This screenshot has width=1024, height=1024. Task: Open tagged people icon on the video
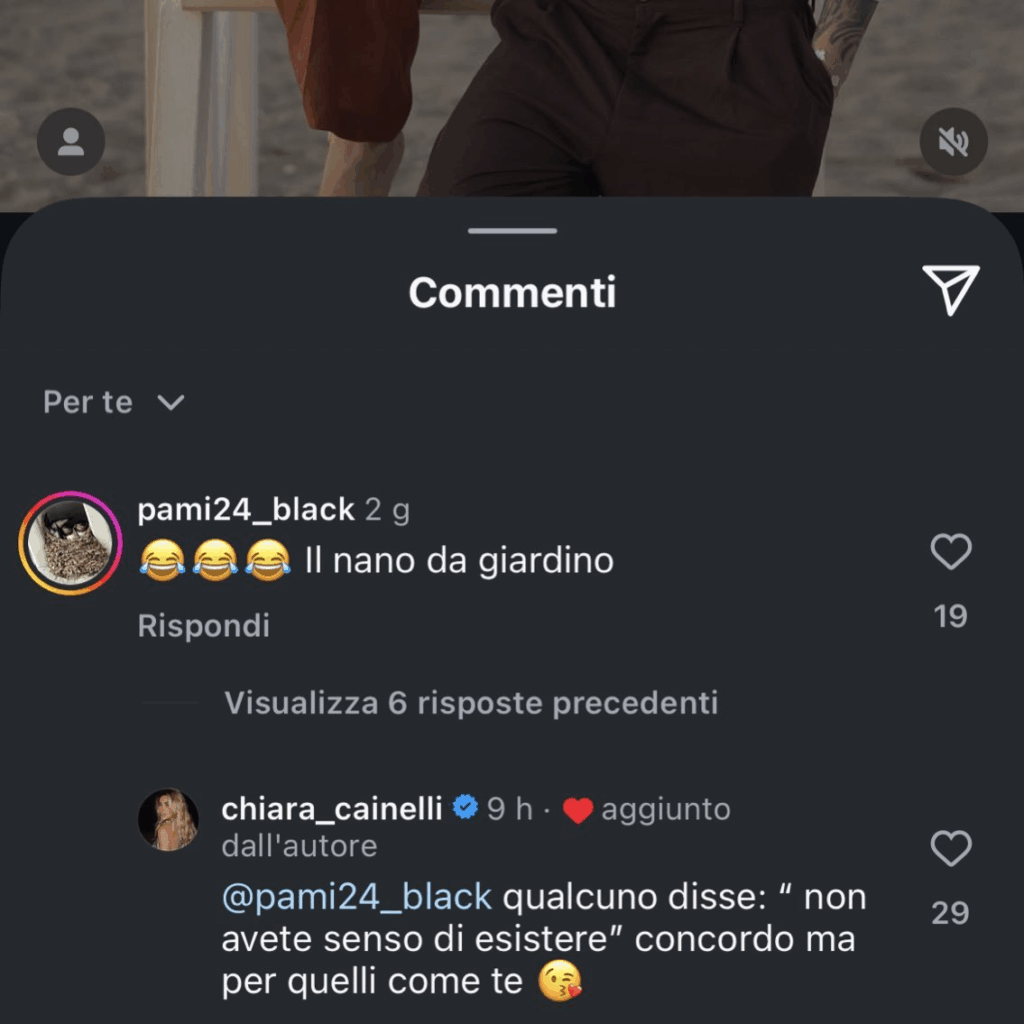(x=71, y=142)
